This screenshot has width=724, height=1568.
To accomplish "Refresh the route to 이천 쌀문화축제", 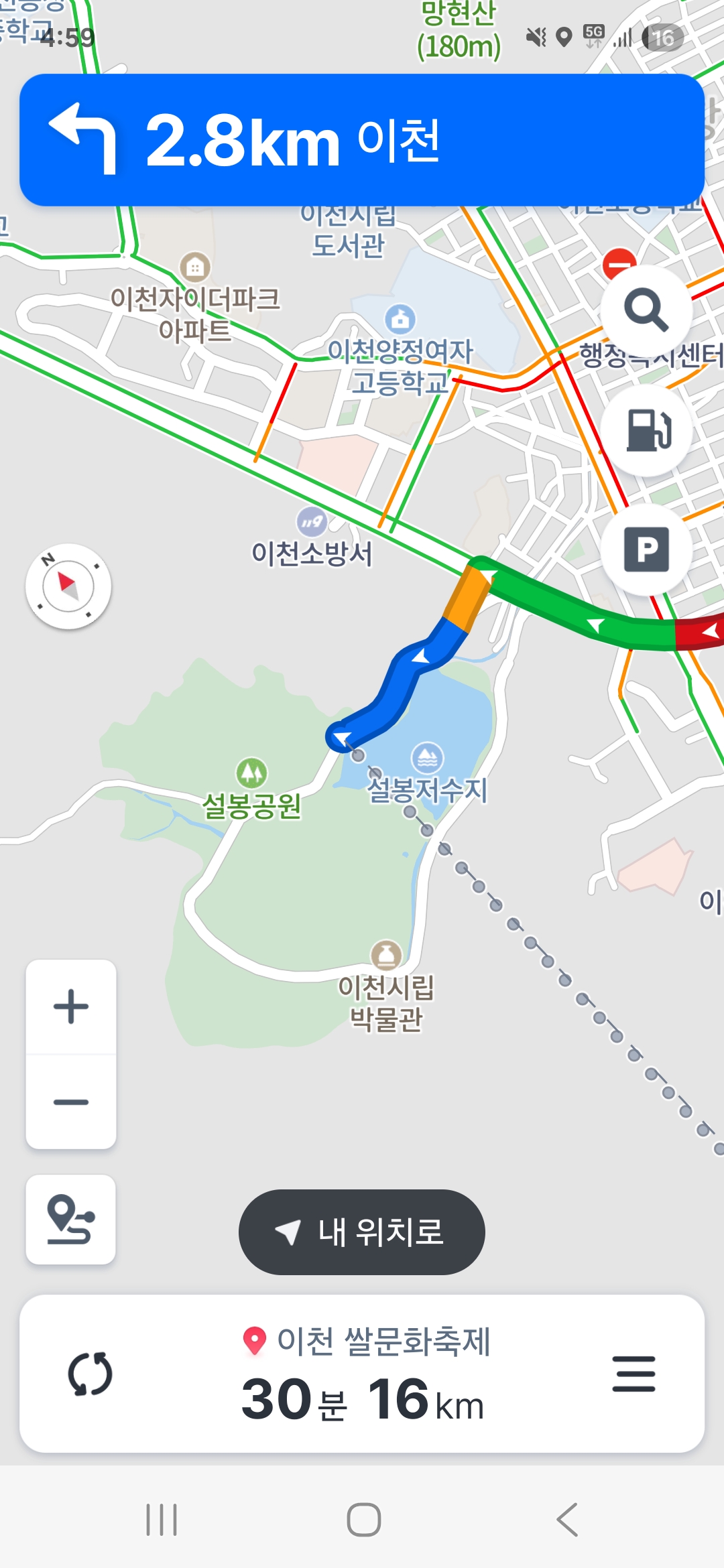I will pyautogui.click(x=90, y=1374).
